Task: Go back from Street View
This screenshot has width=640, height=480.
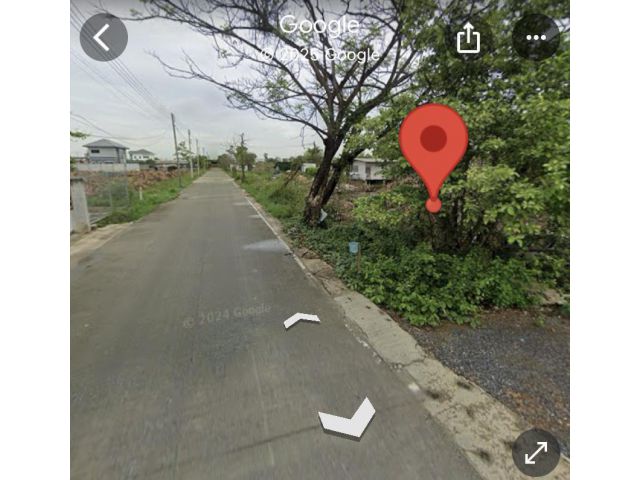Action: click(103, 38)
